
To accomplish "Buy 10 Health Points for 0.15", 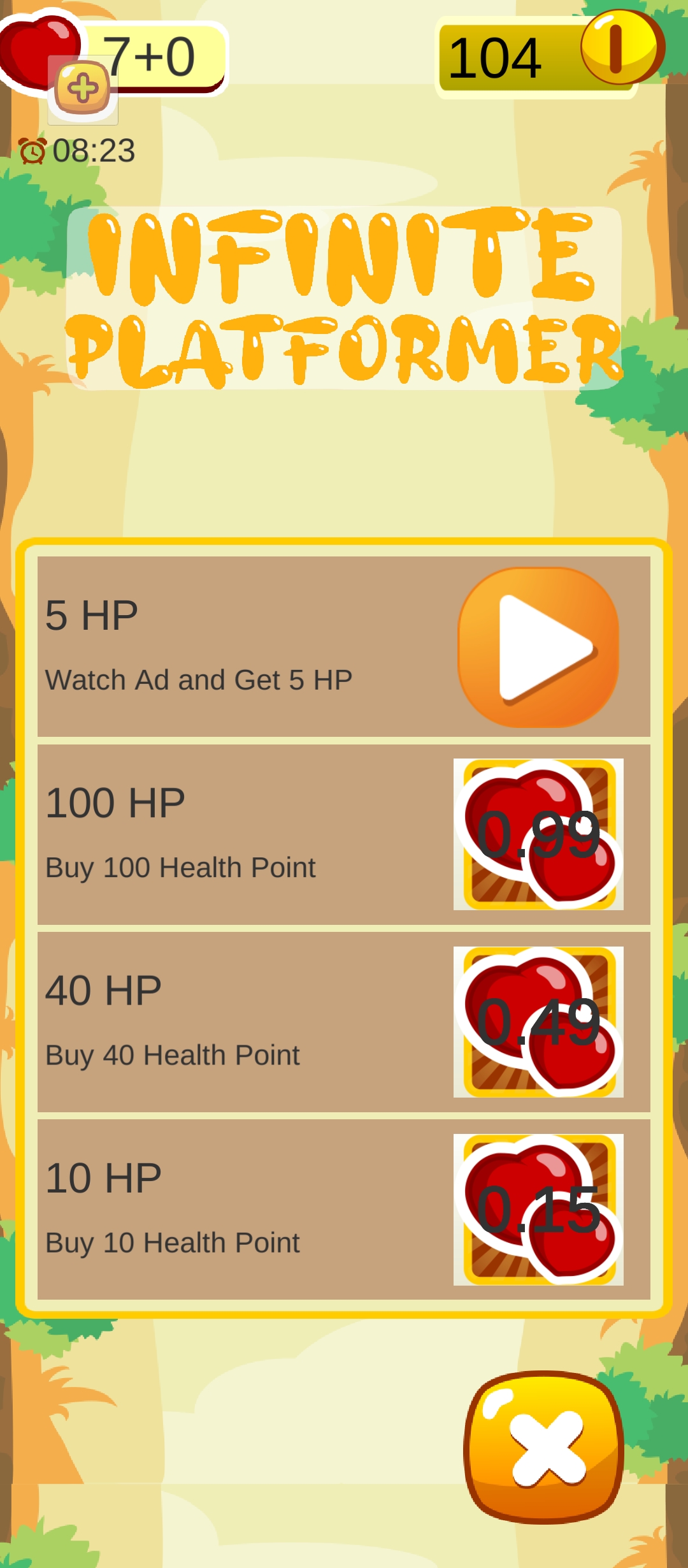I will pyautogui.click(x=538, y=1209).
